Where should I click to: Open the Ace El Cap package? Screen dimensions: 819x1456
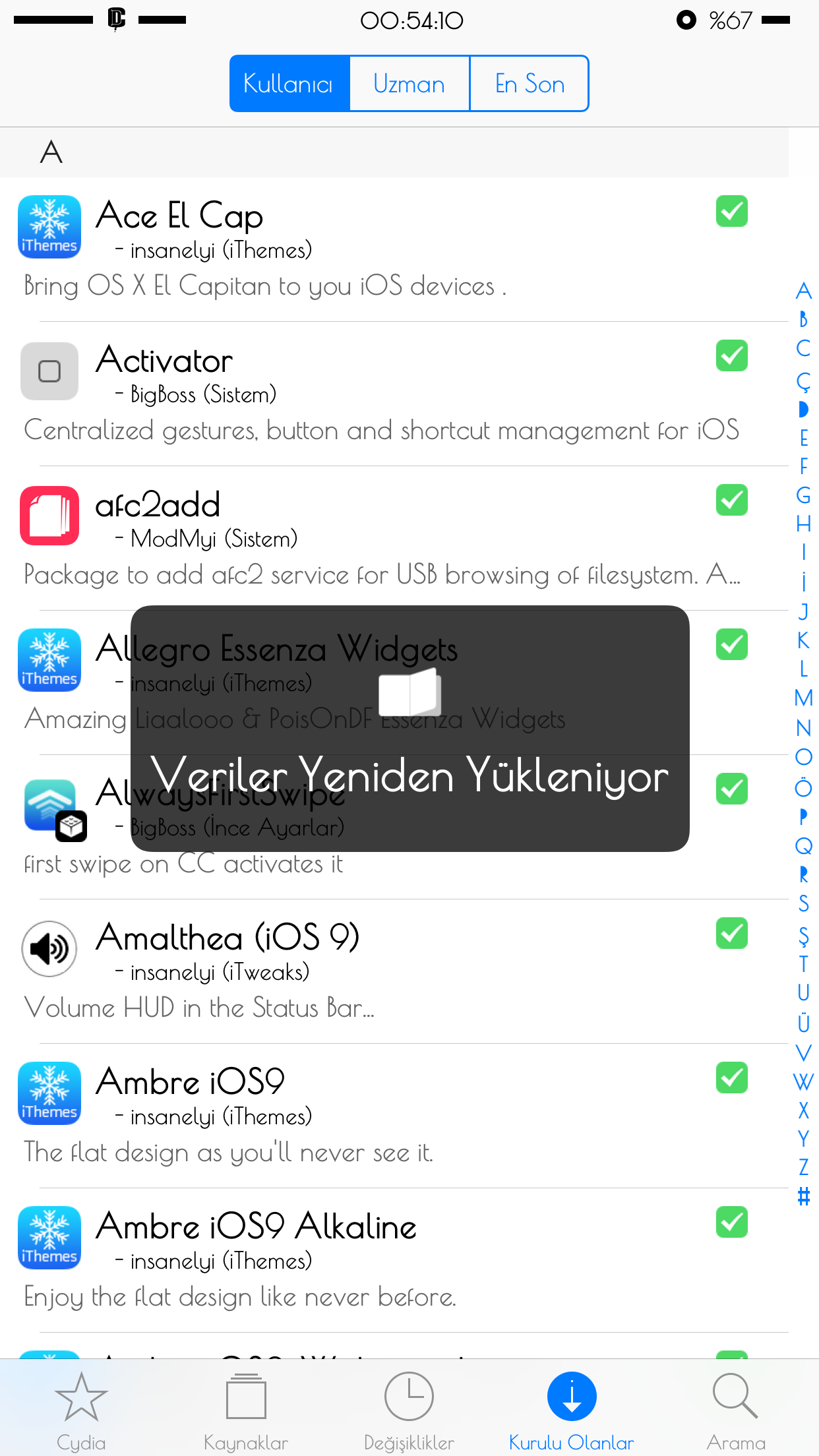click(x=394, y=249)
